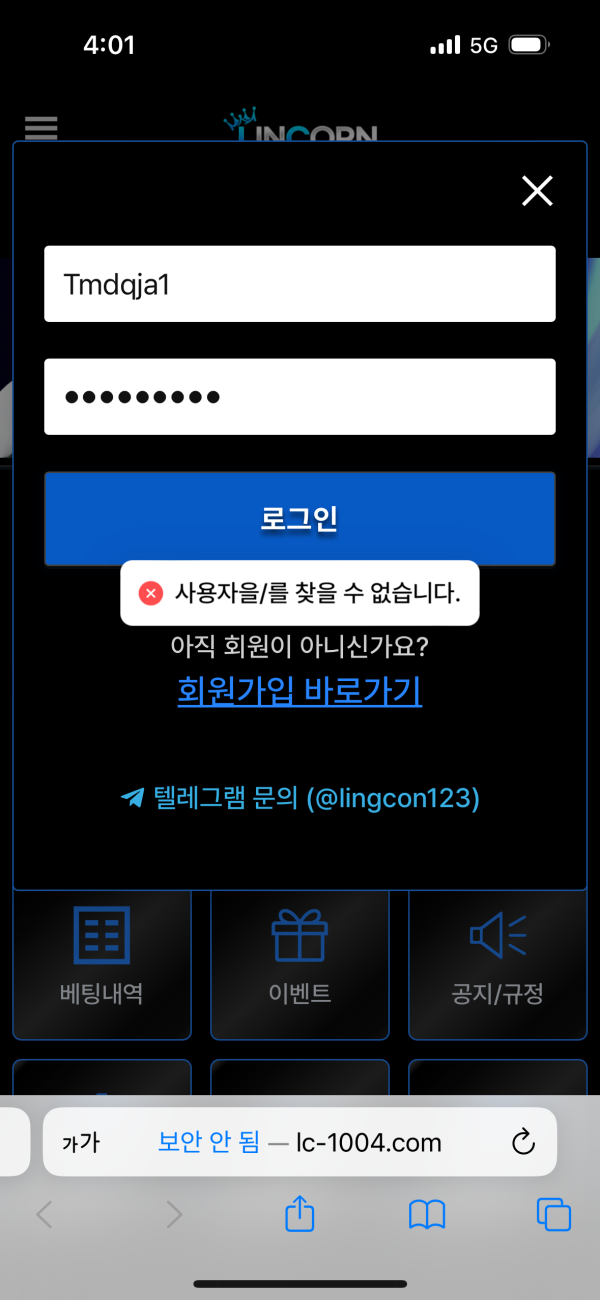The image size is (600, 1300).
Task: Open the 회원가입 바로가기 signup link
Action: [300, 691]
